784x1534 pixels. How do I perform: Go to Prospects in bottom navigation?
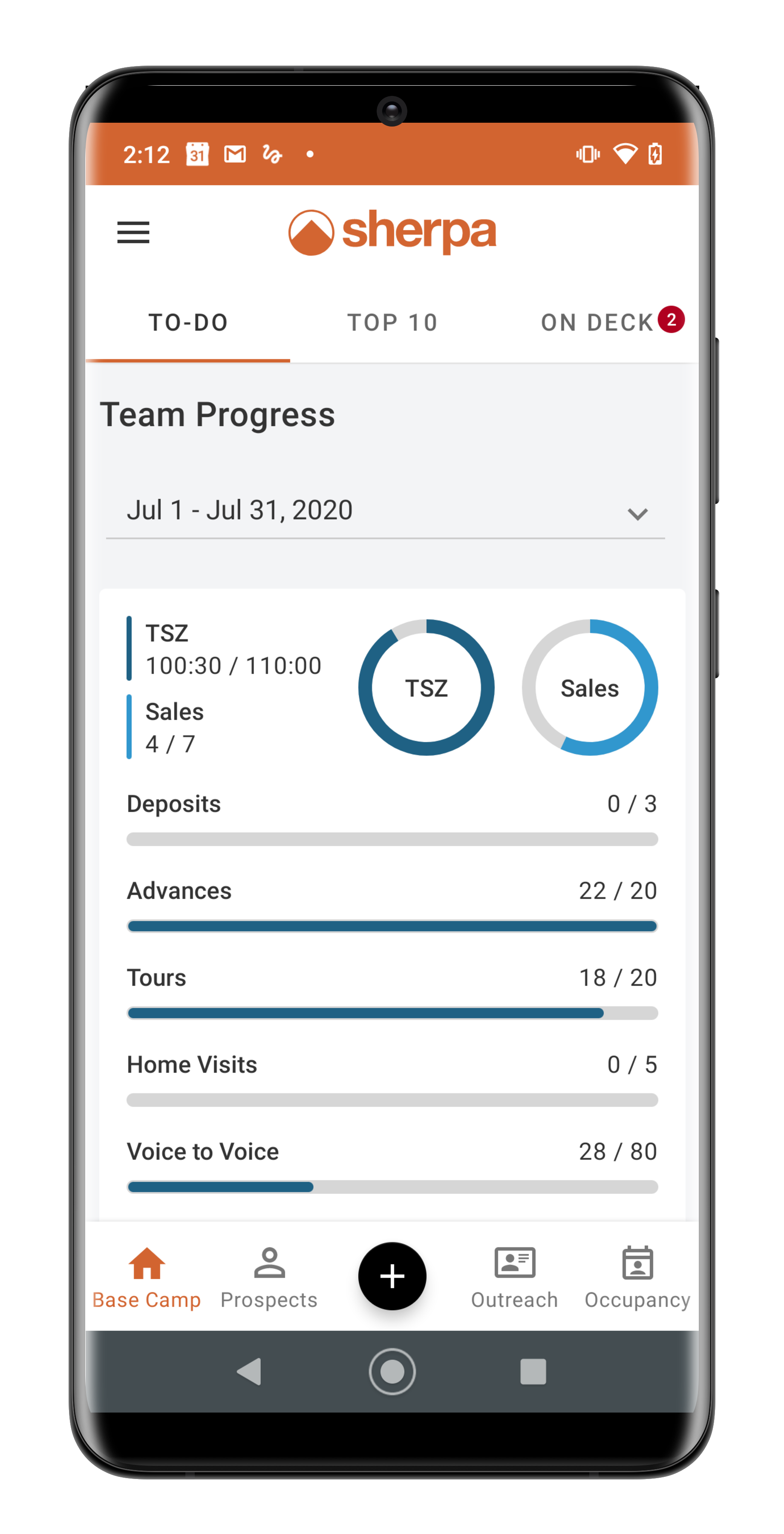[x=269, y=1277]
